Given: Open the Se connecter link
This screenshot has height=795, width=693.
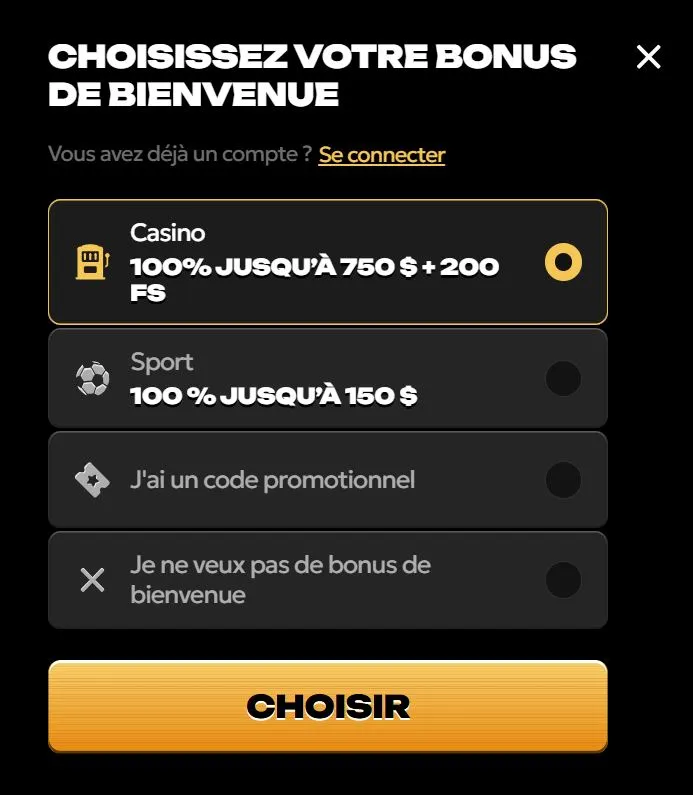Looking at the screenshot, I should point(381,155).
